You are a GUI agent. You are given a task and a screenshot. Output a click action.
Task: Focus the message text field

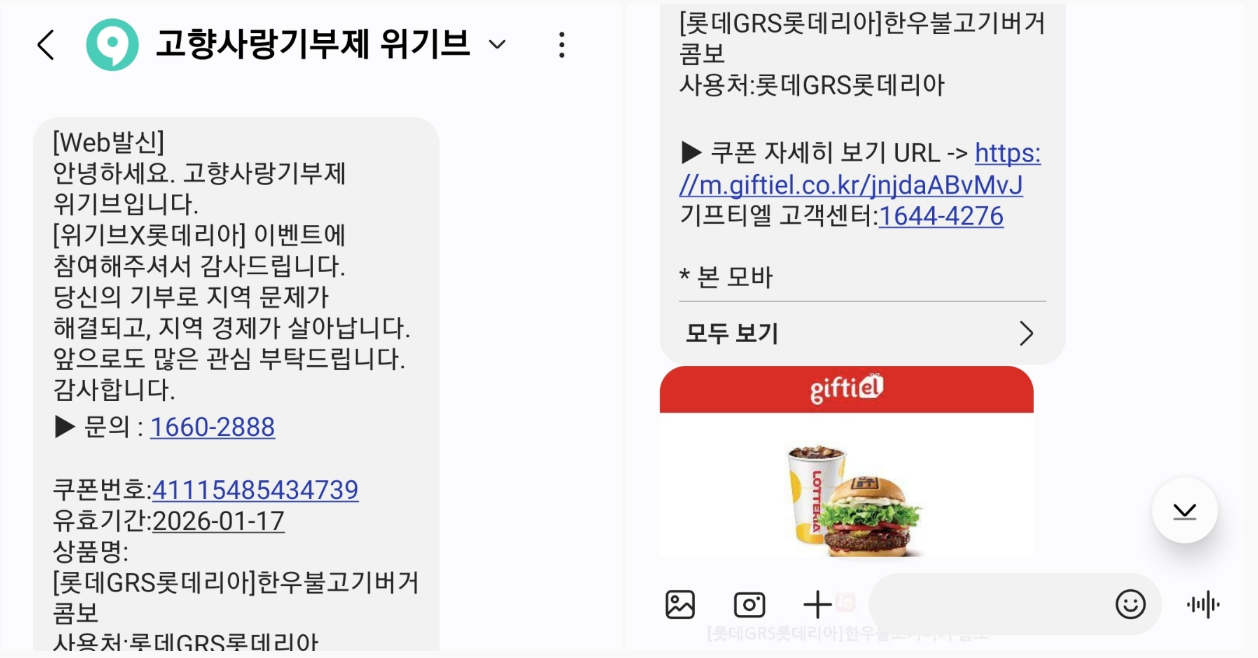(x=985, y=604)
